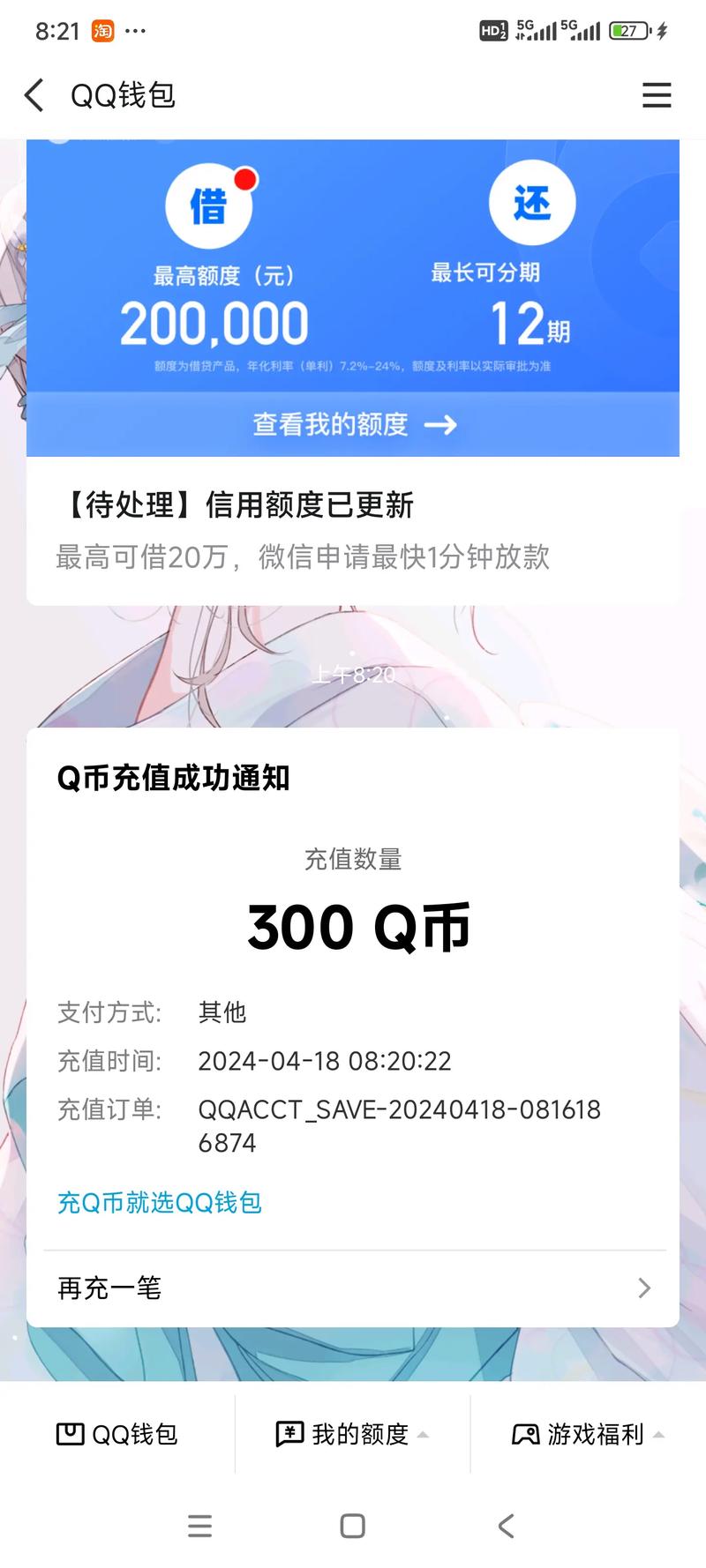The height and width of the screenshot is (1568, 706).
Task: Tap the 还 (repay) icon
Action: tap(533, 202)
